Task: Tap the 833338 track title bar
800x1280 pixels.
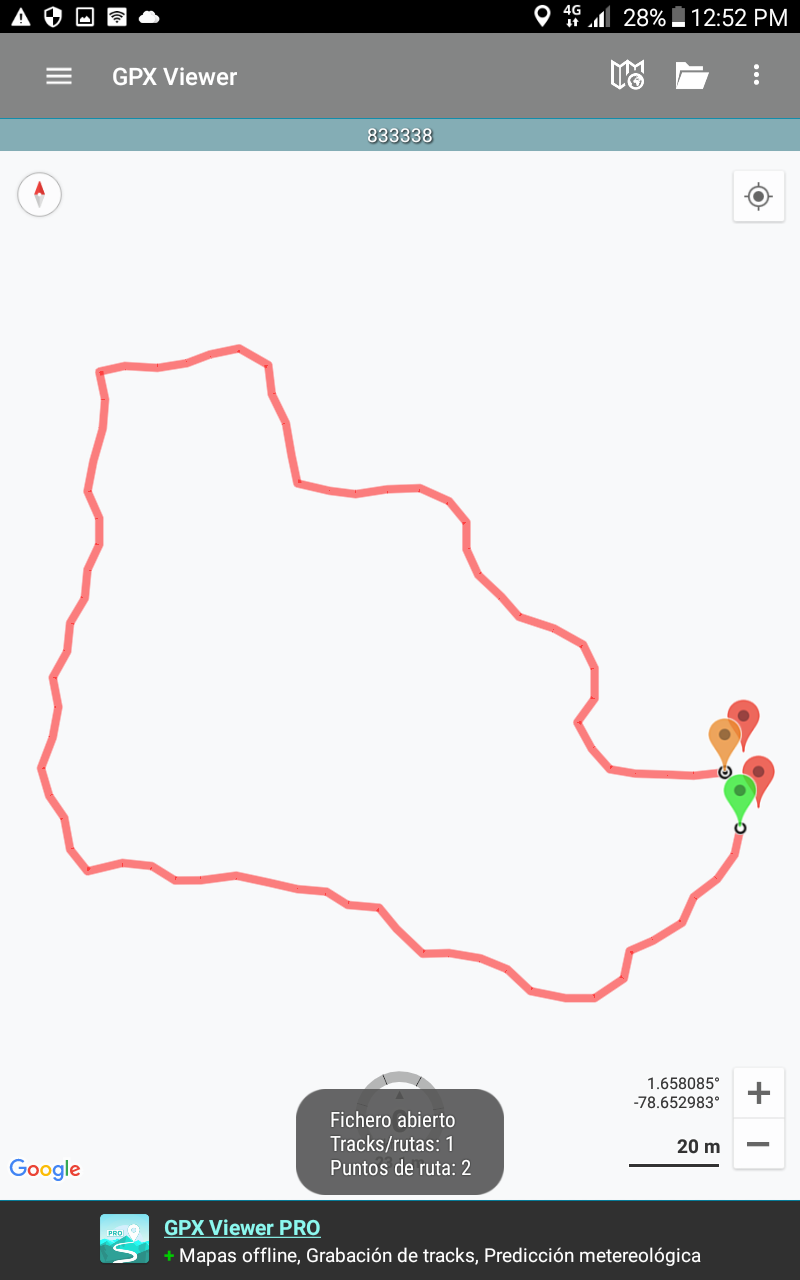Action: (400, 136)
